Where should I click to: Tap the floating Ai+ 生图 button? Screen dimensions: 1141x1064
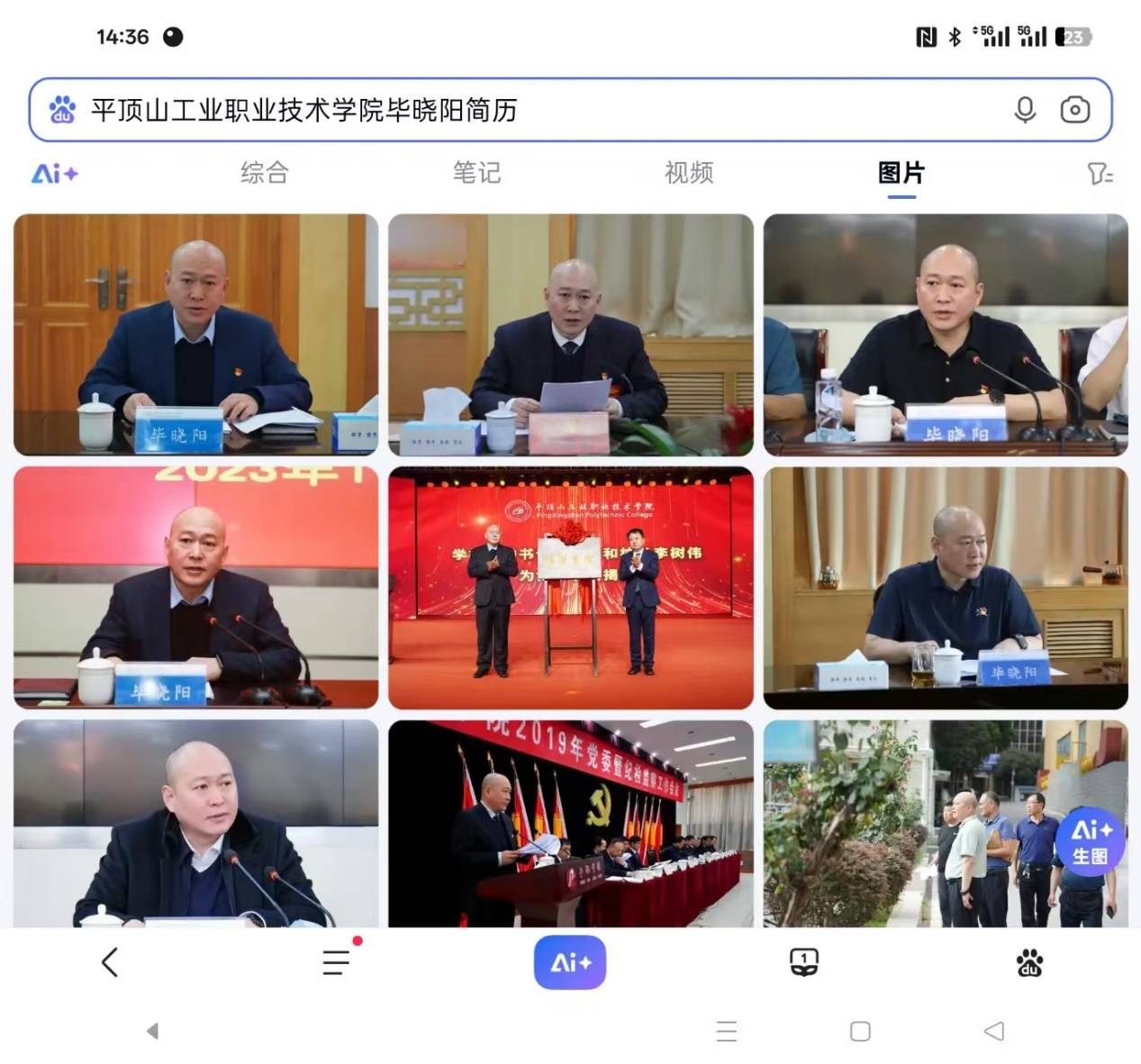click(1091, 842)
